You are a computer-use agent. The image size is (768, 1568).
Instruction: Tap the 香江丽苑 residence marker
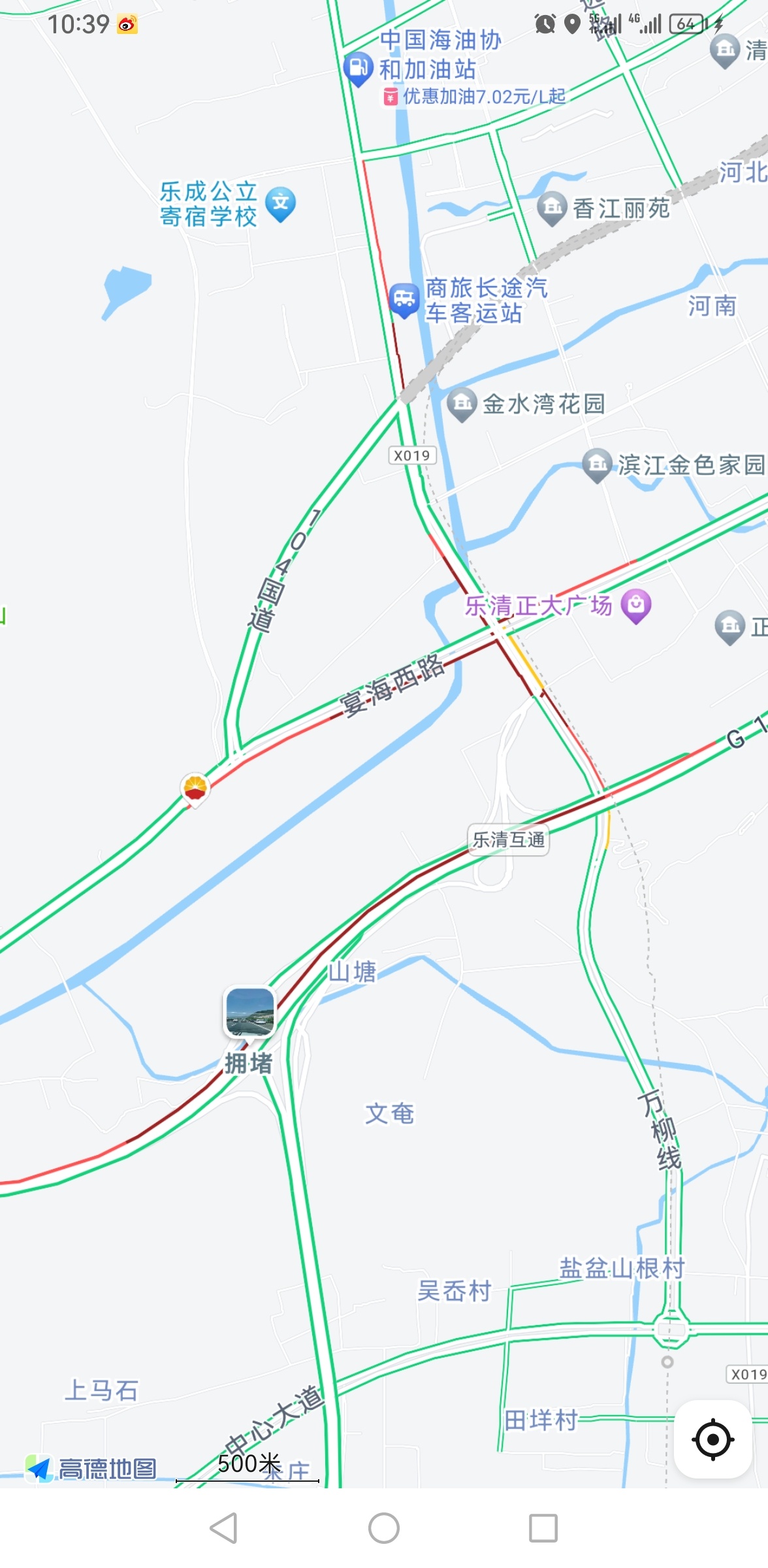pos(552,208)
